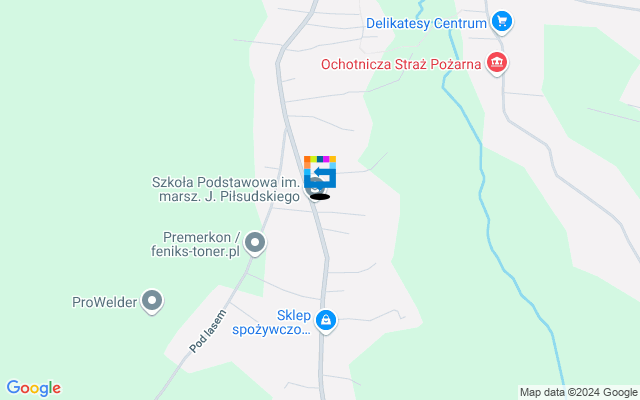
Task: Open Google Maps via the Google logo
Action: click(x=33, y=388)
